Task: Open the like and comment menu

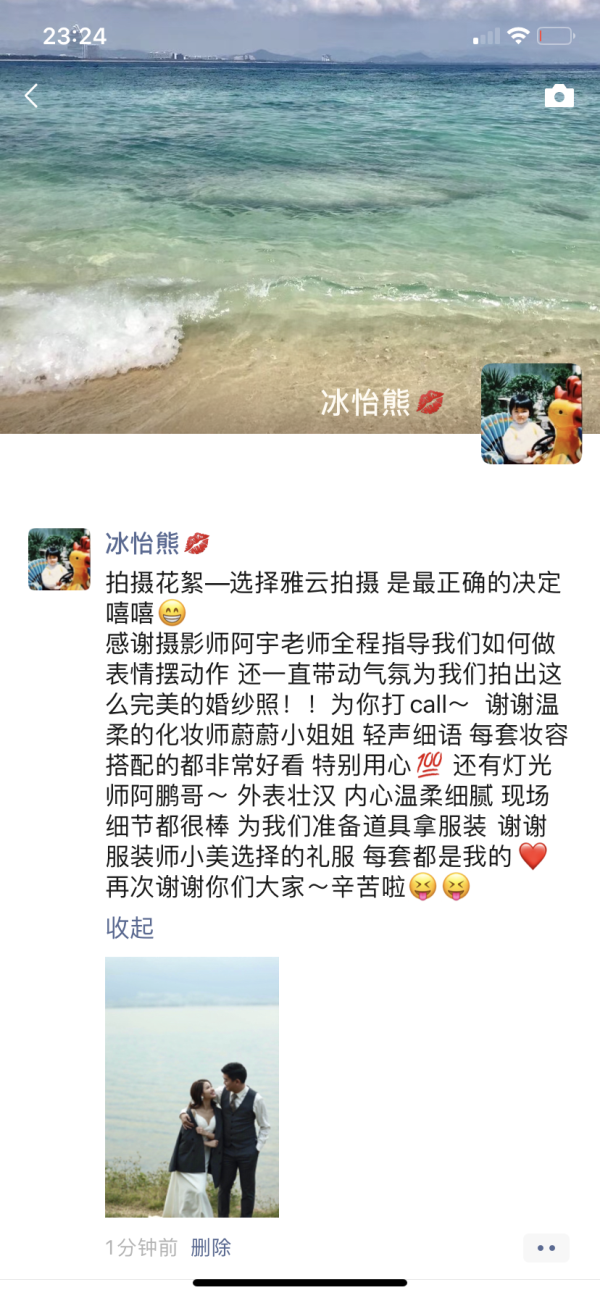Action: [x=546, y=1248]
